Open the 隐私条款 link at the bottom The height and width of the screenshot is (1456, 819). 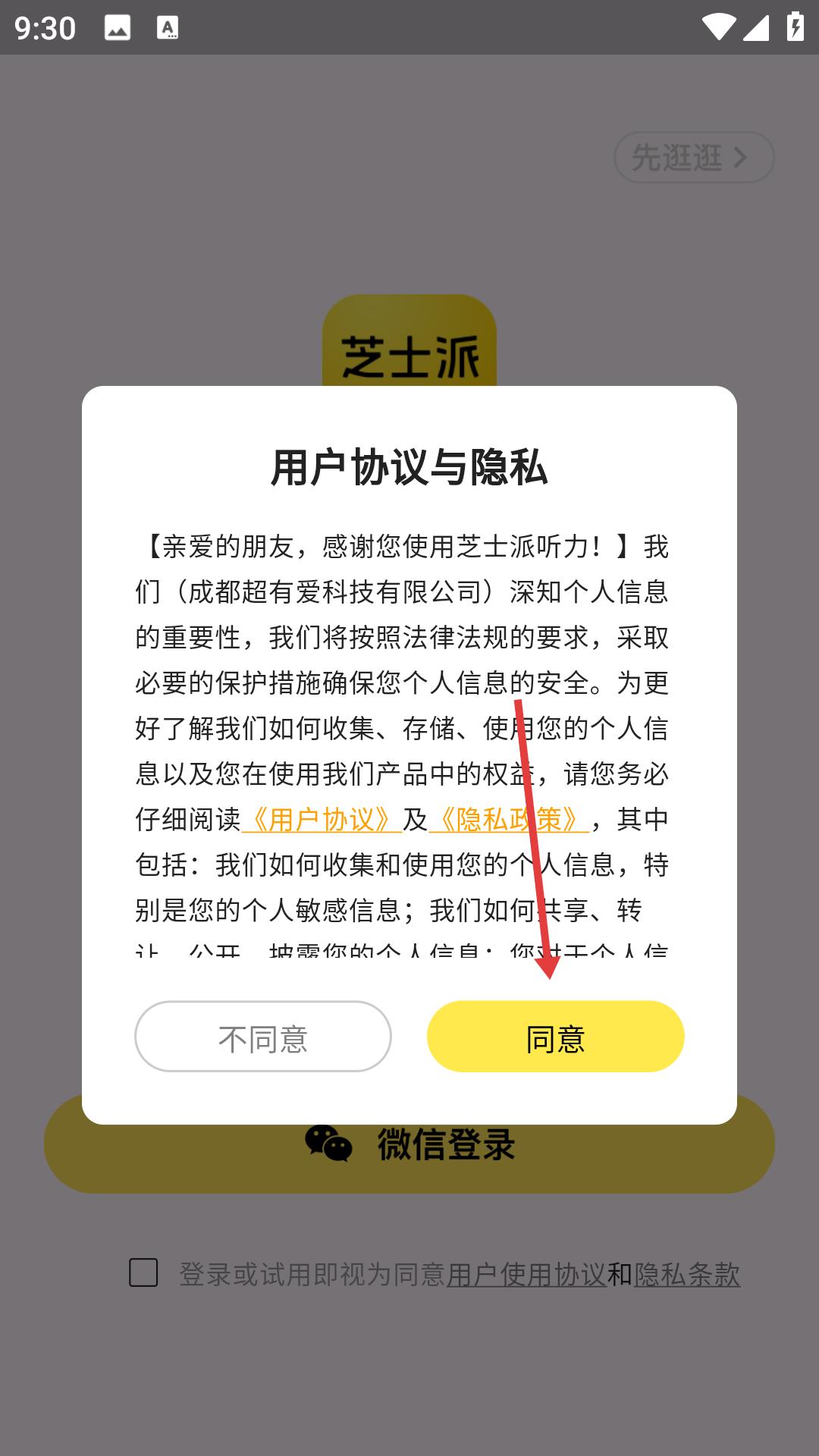coord(687,1274)
